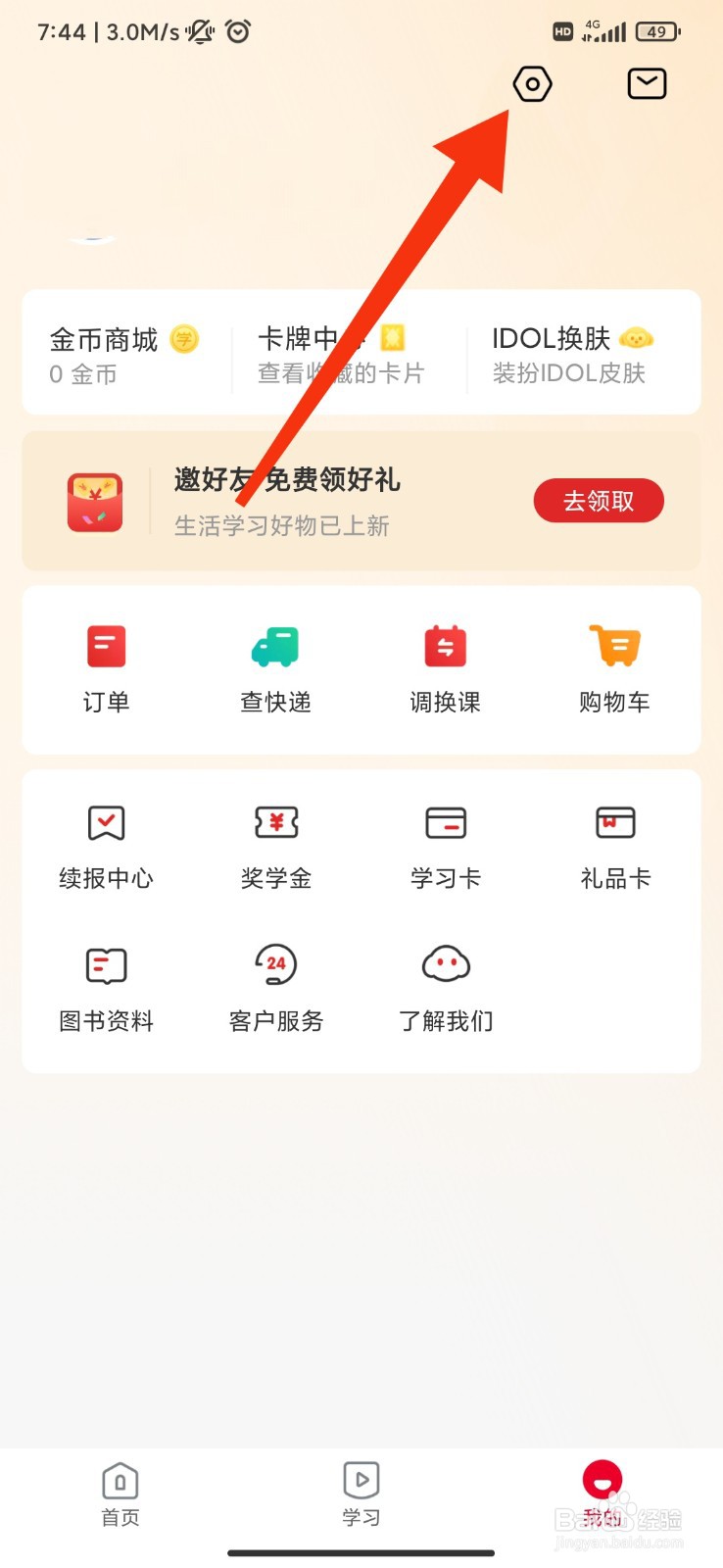The width and height of the screenshot is (723, 1568).
Task: Tap the 去领取 claim button
Action: click(x=598, y=501)
